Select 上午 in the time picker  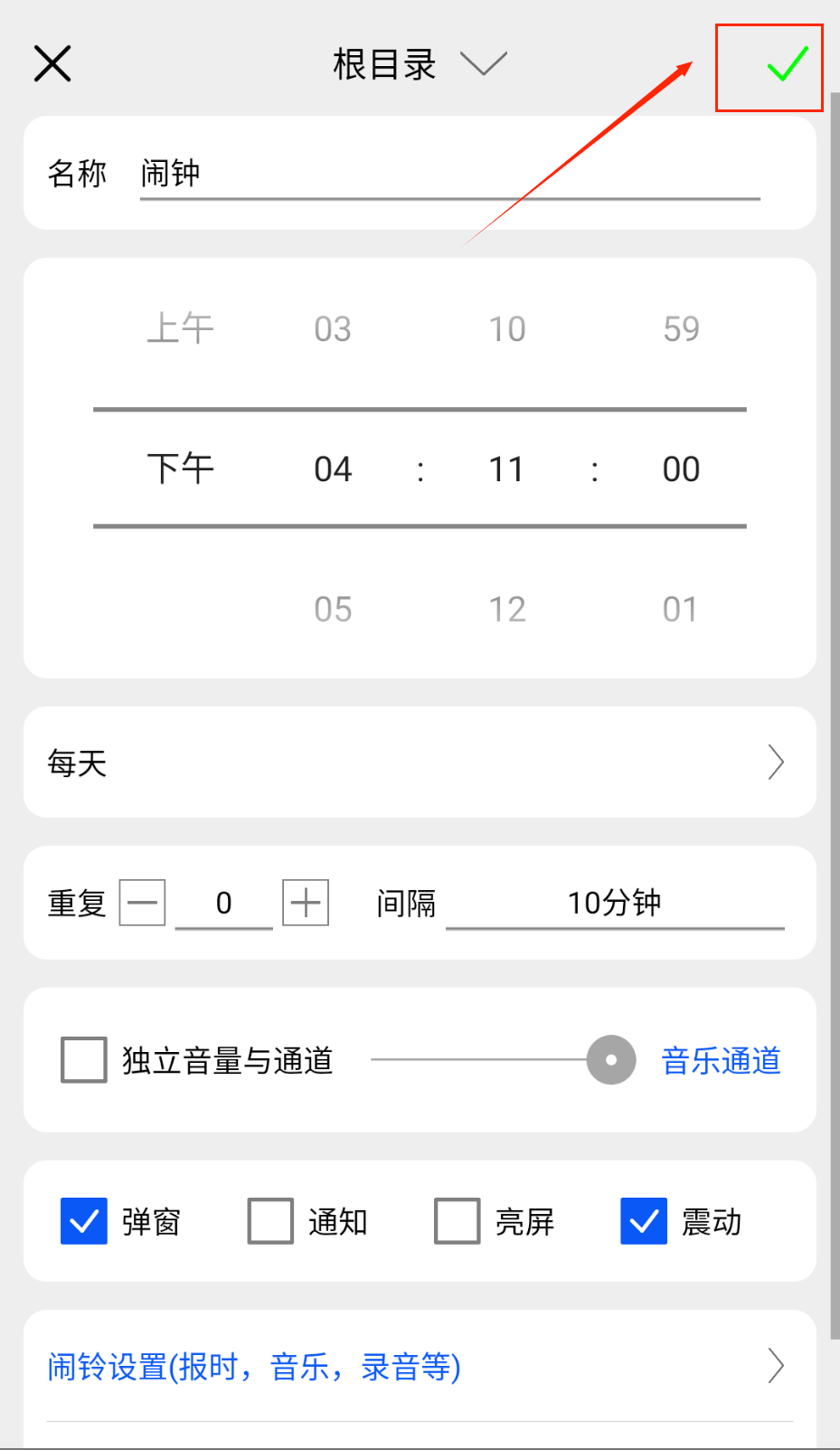pyautogui.click(x=180, y=328)
